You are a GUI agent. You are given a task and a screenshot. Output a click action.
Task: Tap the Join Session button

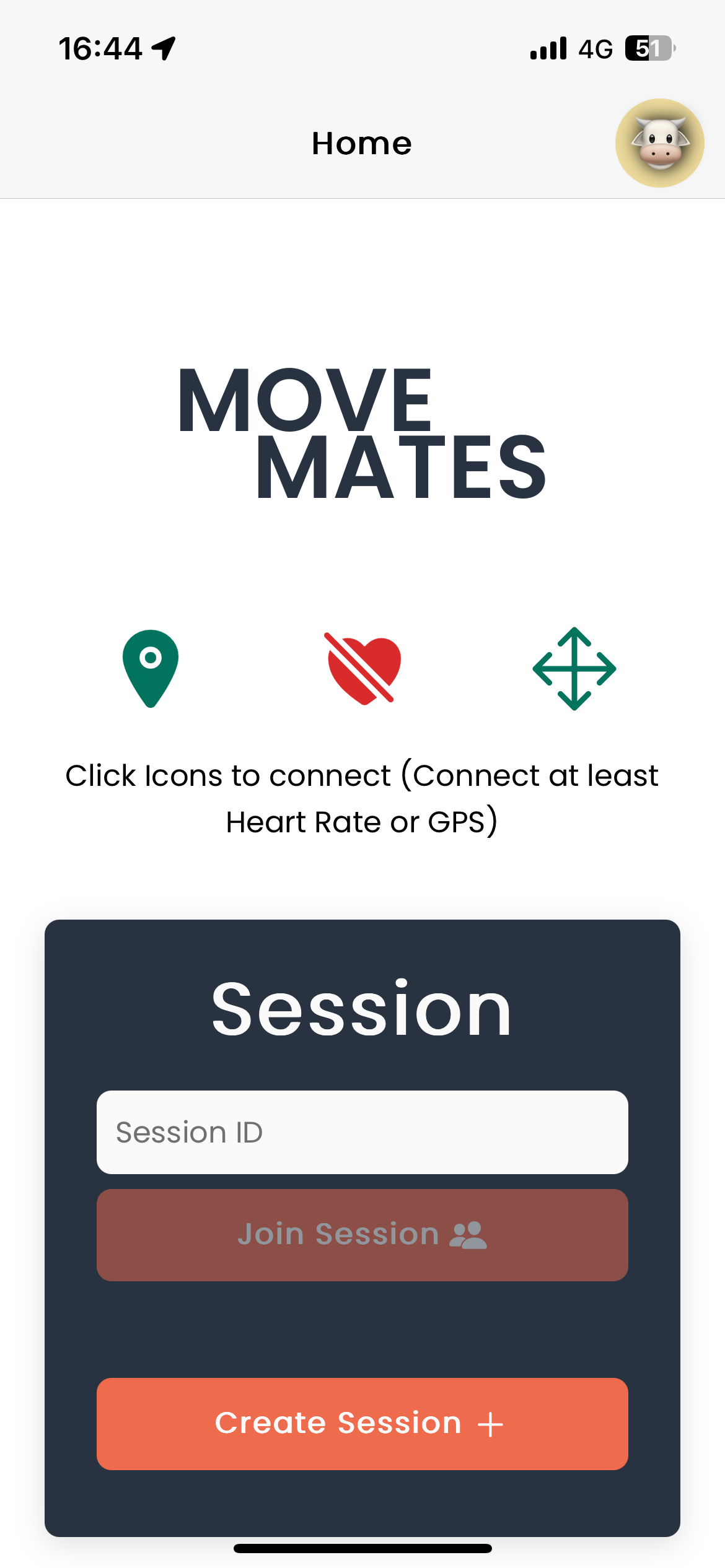click(362, 1235)
